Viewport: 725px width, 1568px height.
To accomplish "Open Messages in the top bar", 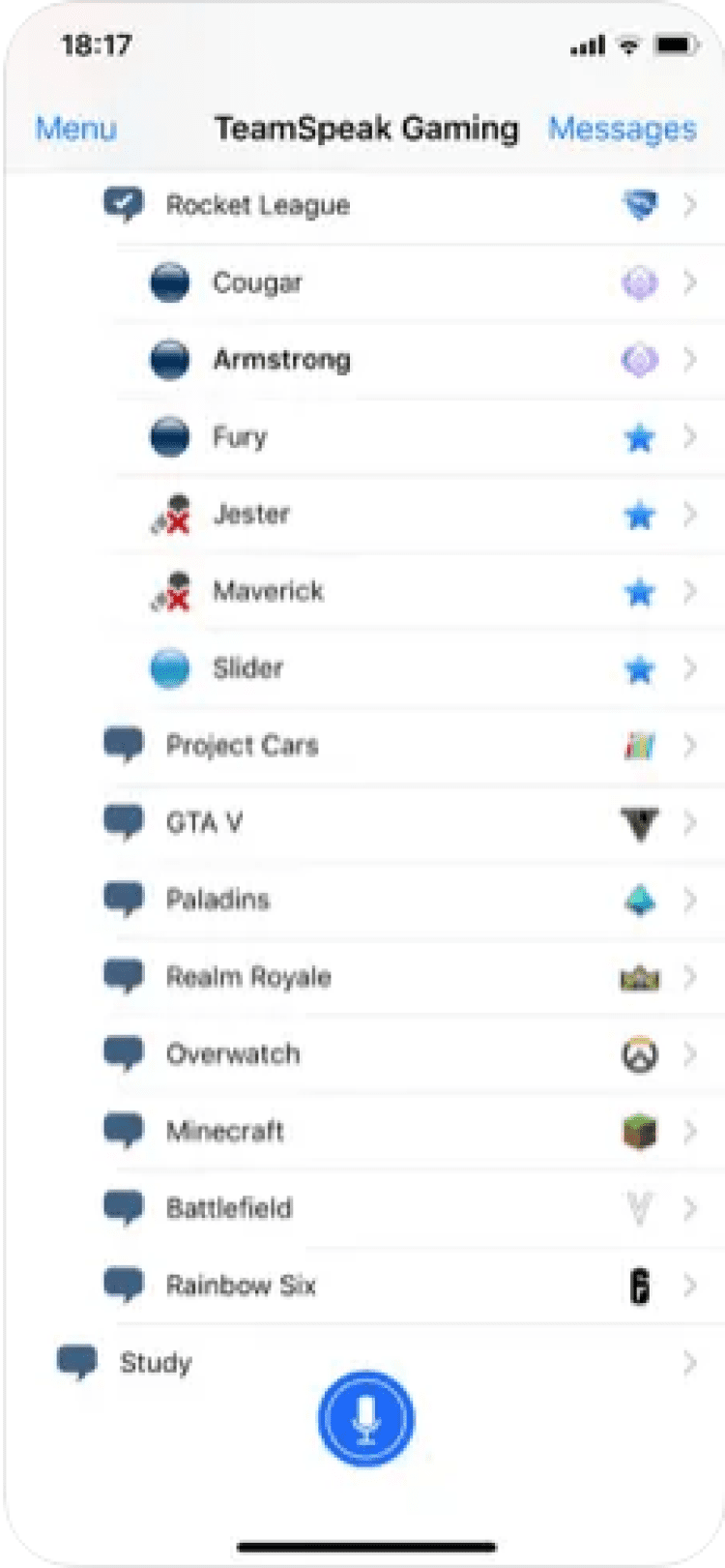I will pyautogui.click(x=622, y=129).
